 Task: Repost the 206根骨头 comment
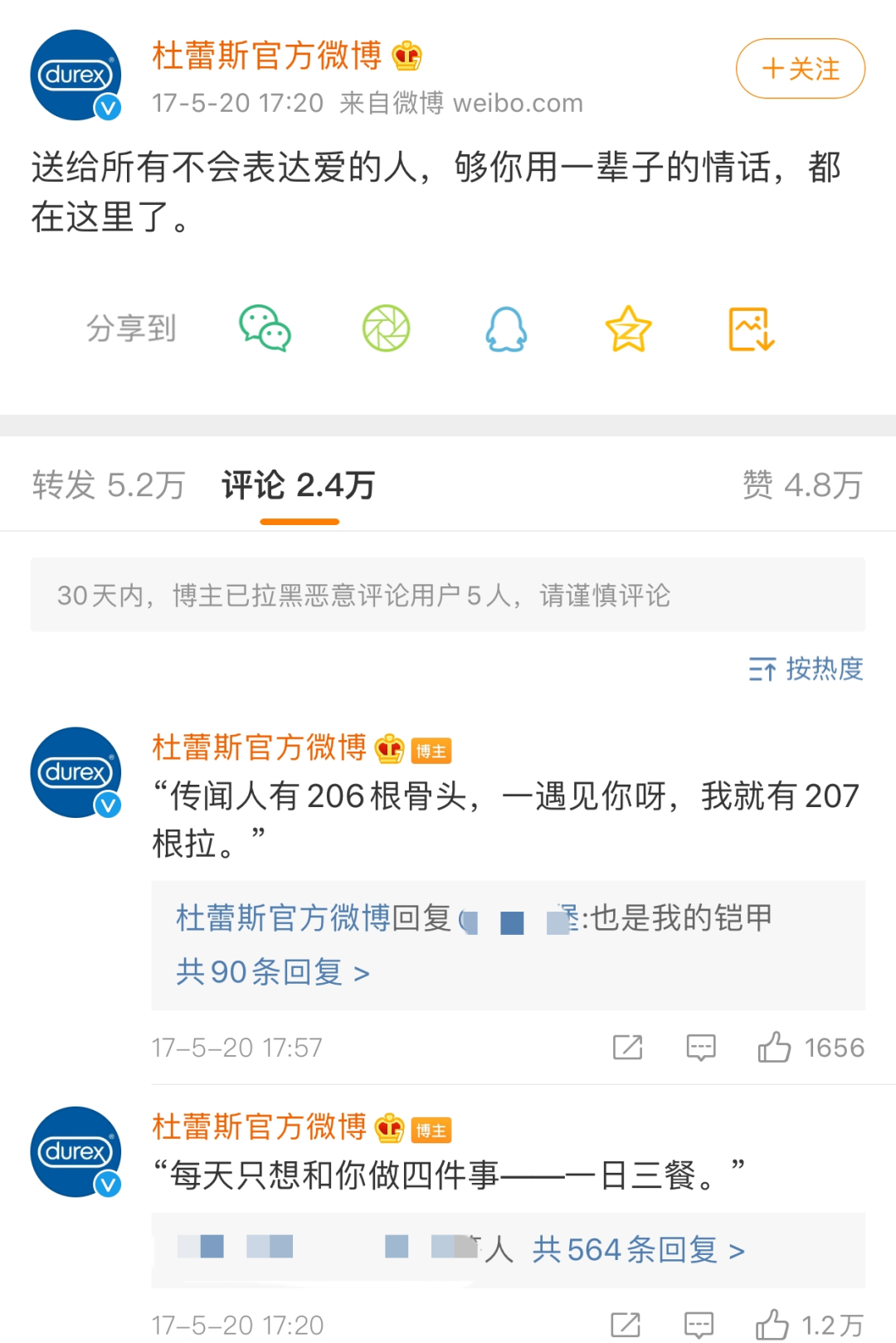pyautogui.click(x=627, y=1048)
